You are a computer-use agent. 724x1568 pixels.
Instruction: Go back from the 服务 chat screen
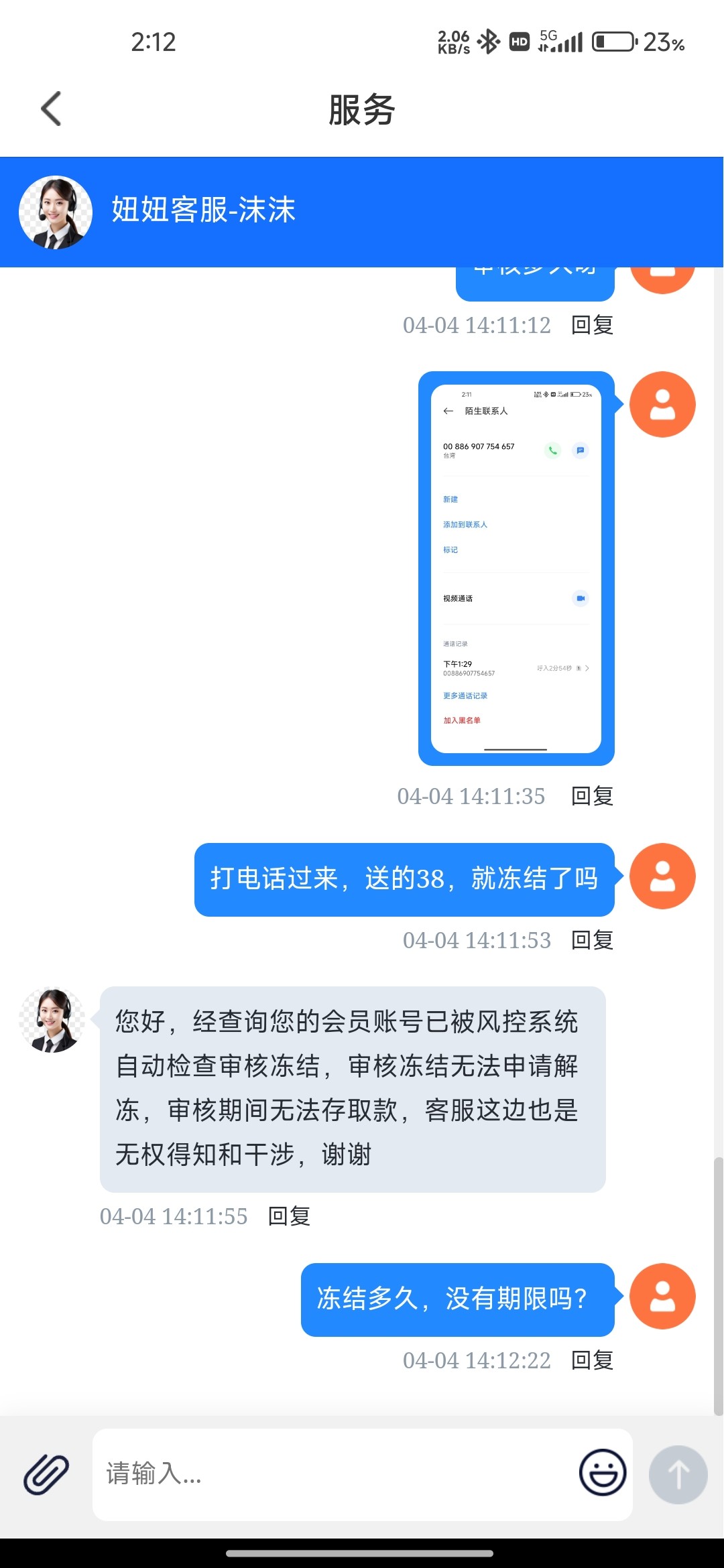click(x=51, y=109)
